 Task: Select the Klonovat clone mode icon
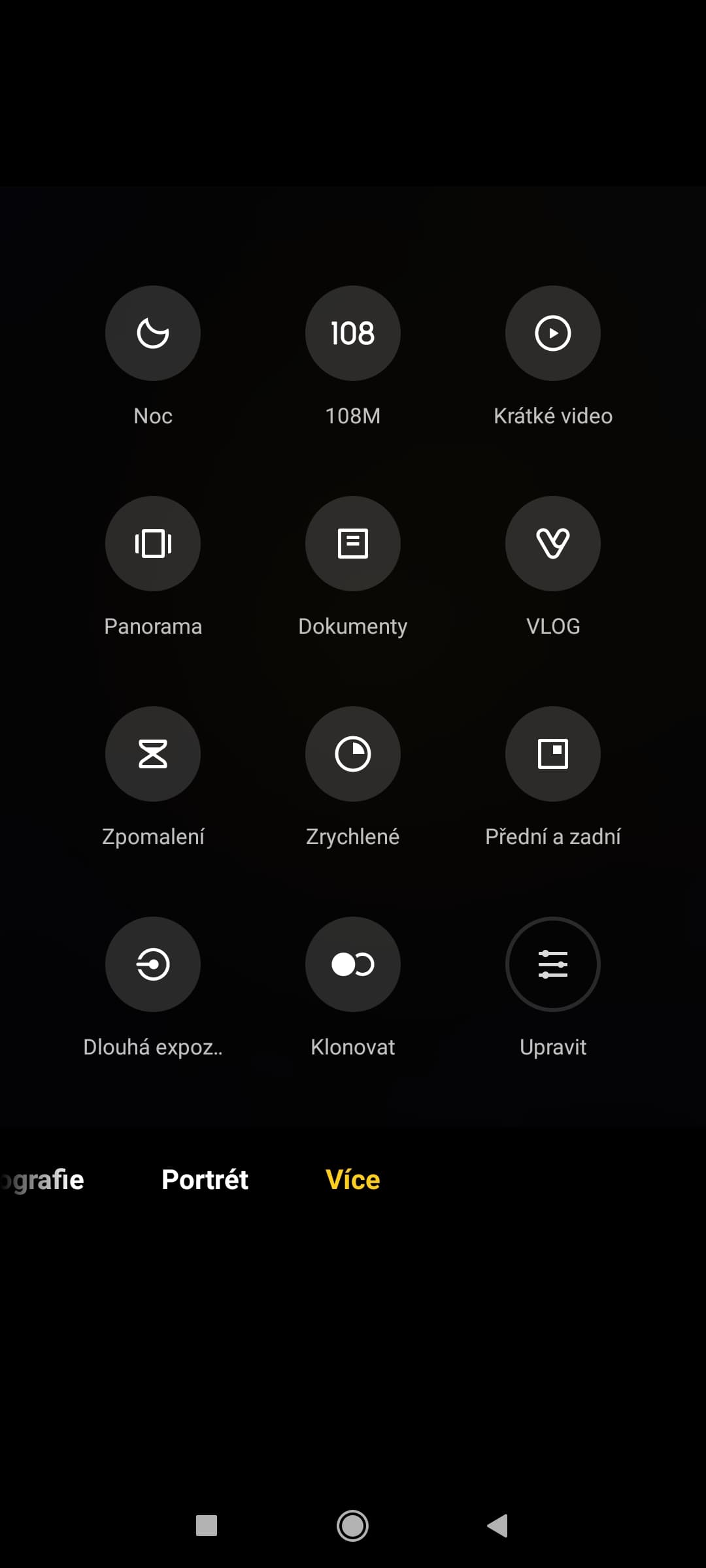coord(353,965)
